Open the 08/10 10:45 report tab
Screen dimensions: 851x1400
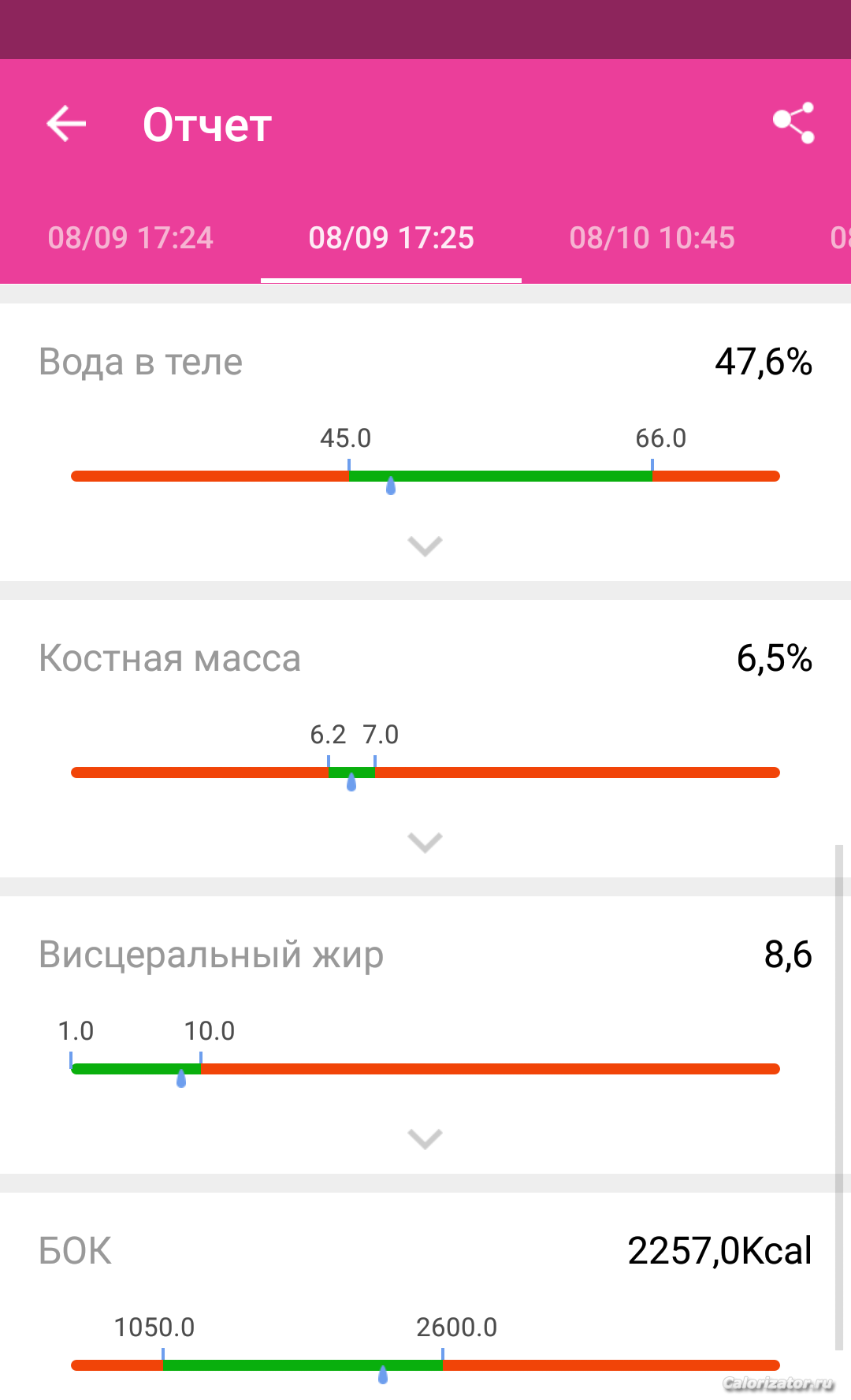coord(652,238)
